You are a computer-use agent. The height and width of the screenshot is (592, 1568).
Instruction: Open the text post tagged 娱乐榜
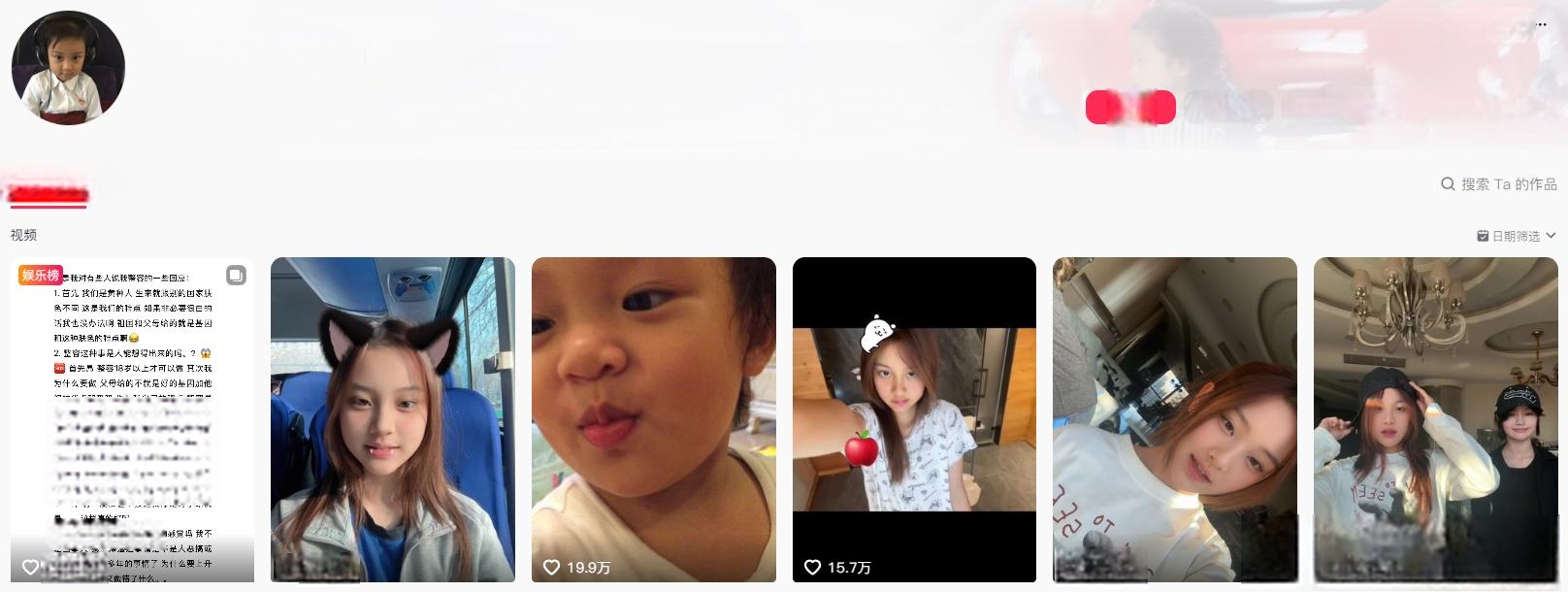click(x=132, y=419)
